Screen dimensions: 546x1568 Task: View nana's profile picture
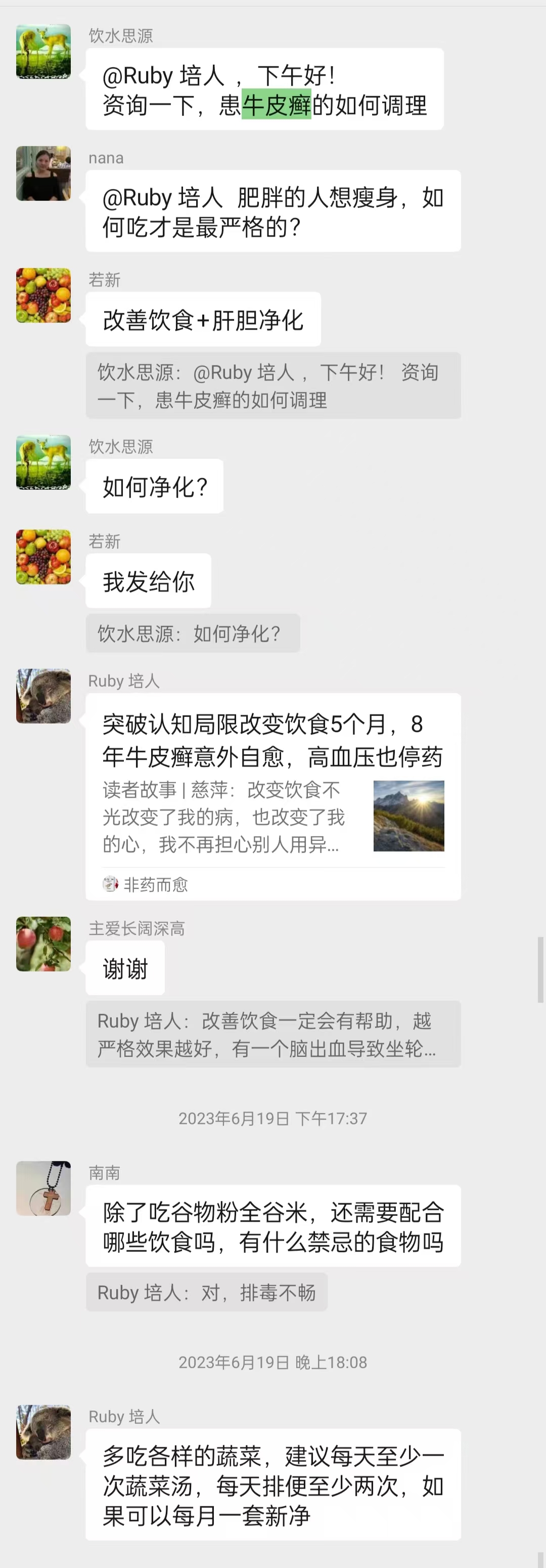point(43,174)
